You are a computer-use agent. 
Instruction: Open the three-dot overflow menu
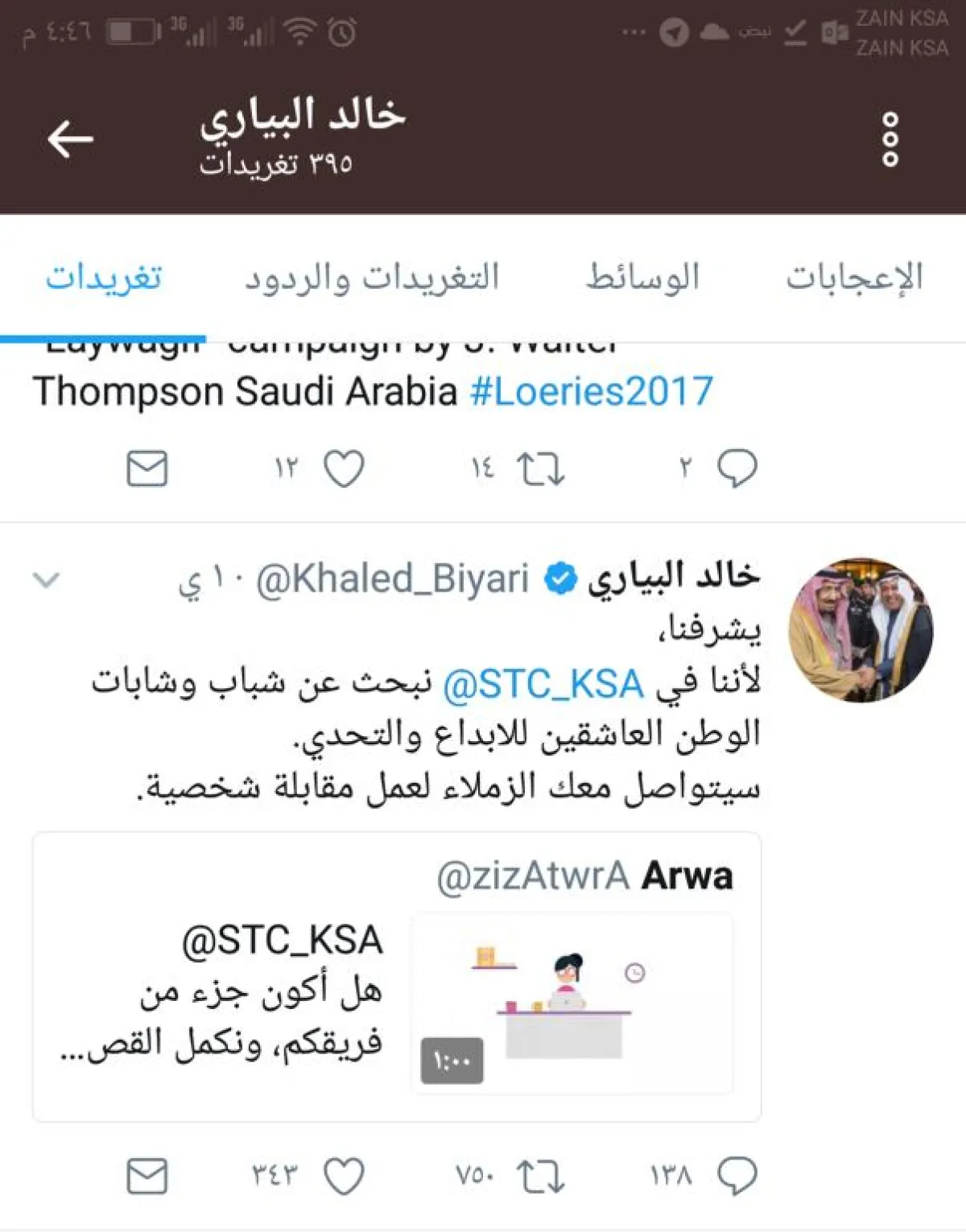(890, 139)
